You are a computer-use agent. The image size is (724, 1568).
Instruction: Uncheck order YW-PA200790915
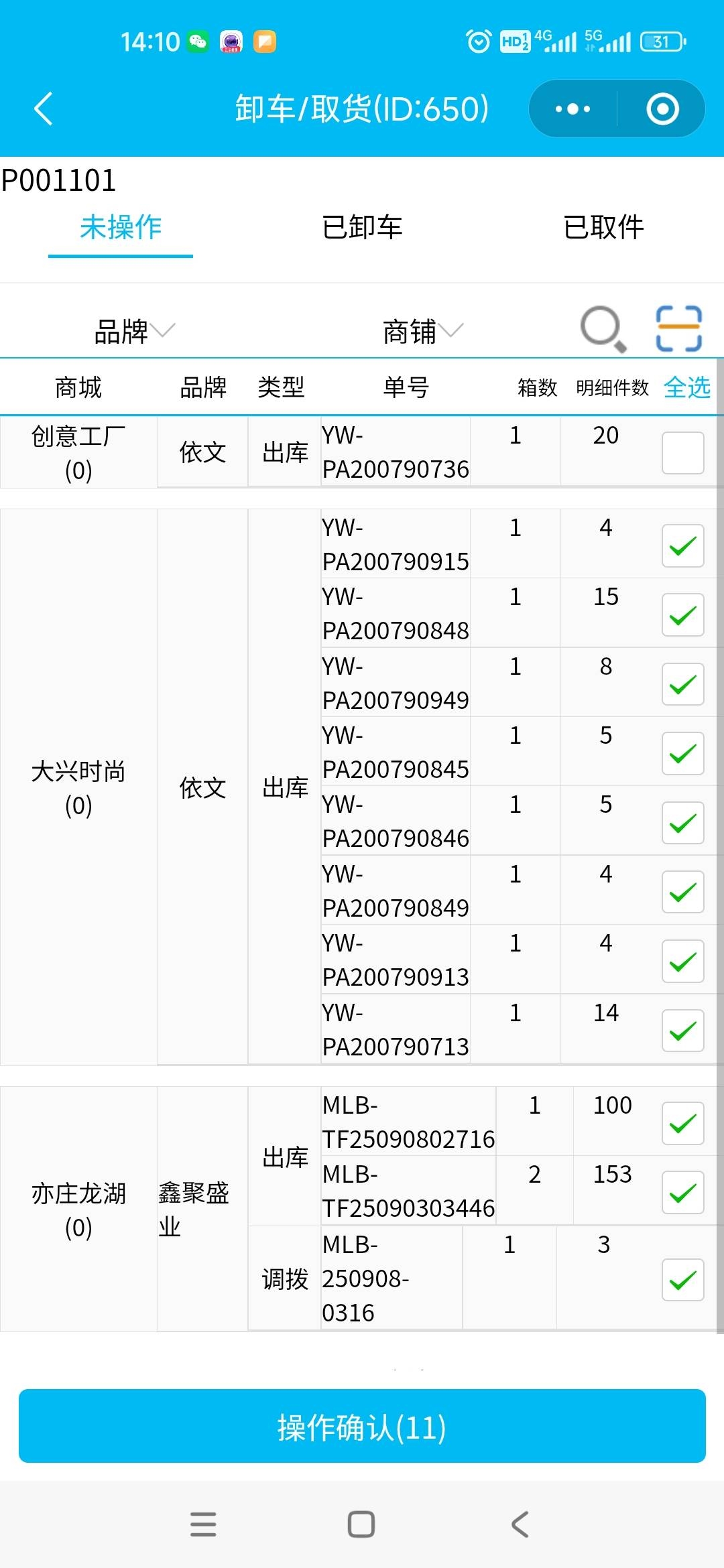click(682, 545)
